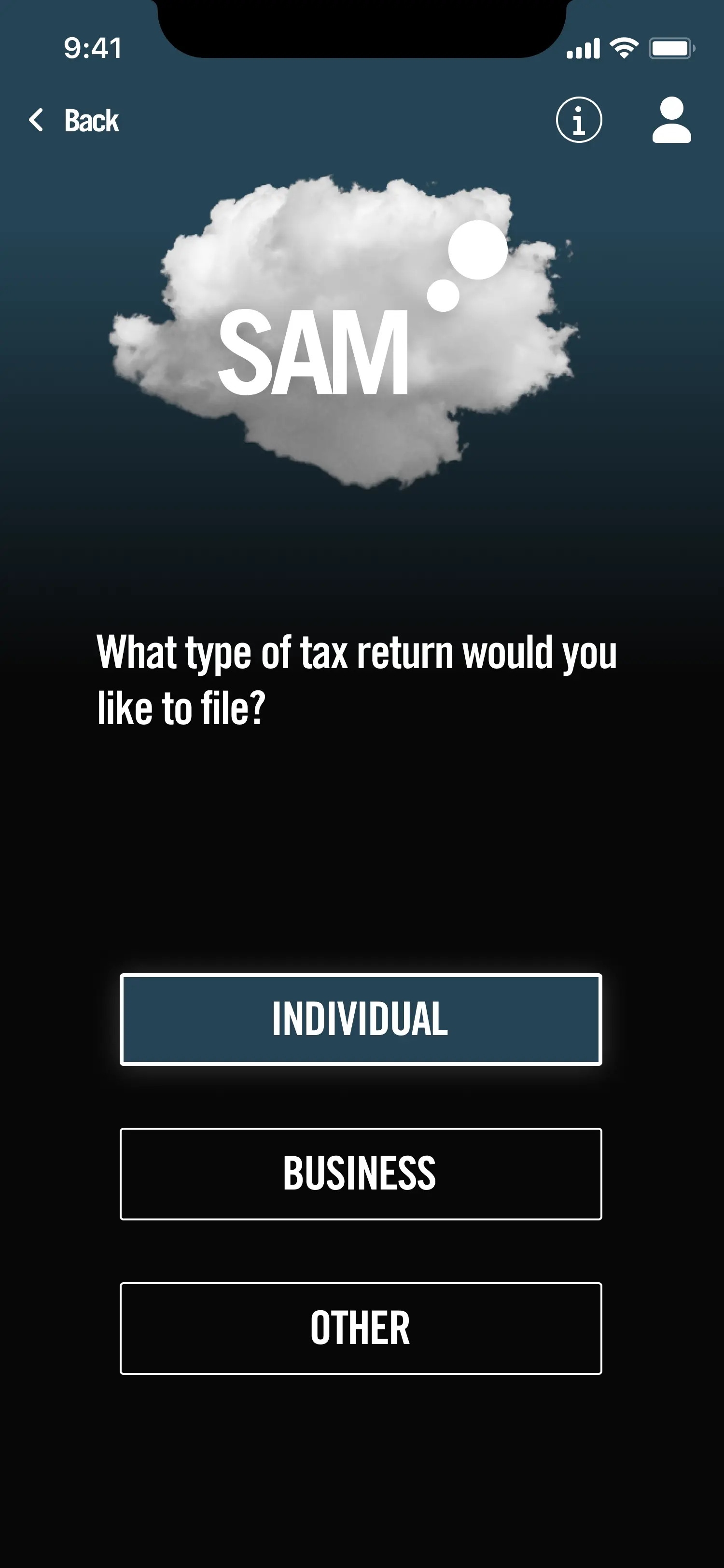Select the Individual tax return option

click(x=361, y=1019)
